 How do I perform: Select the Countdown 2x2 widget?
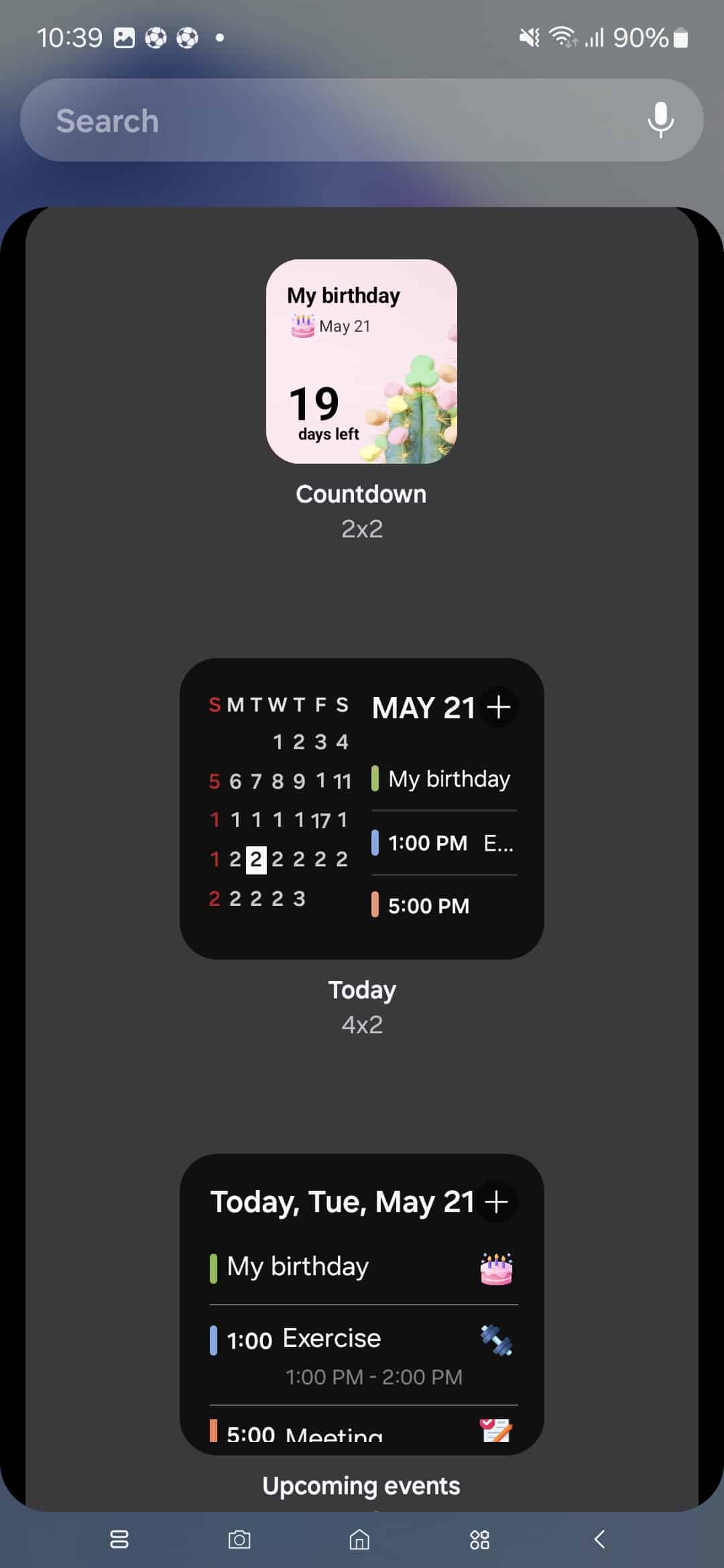click(362, 361)
